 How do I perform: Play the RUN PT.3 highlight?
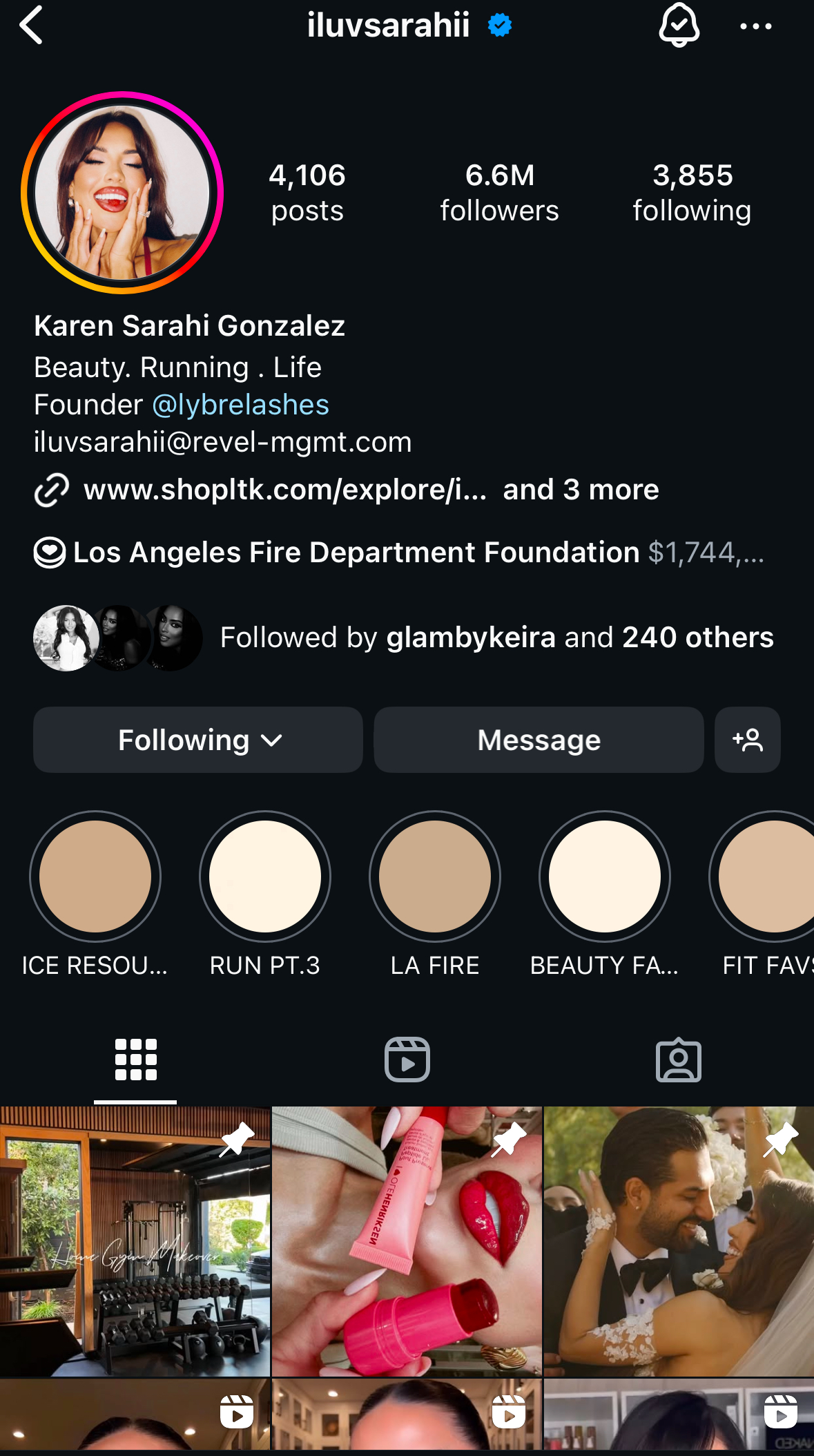click(265, 877)
